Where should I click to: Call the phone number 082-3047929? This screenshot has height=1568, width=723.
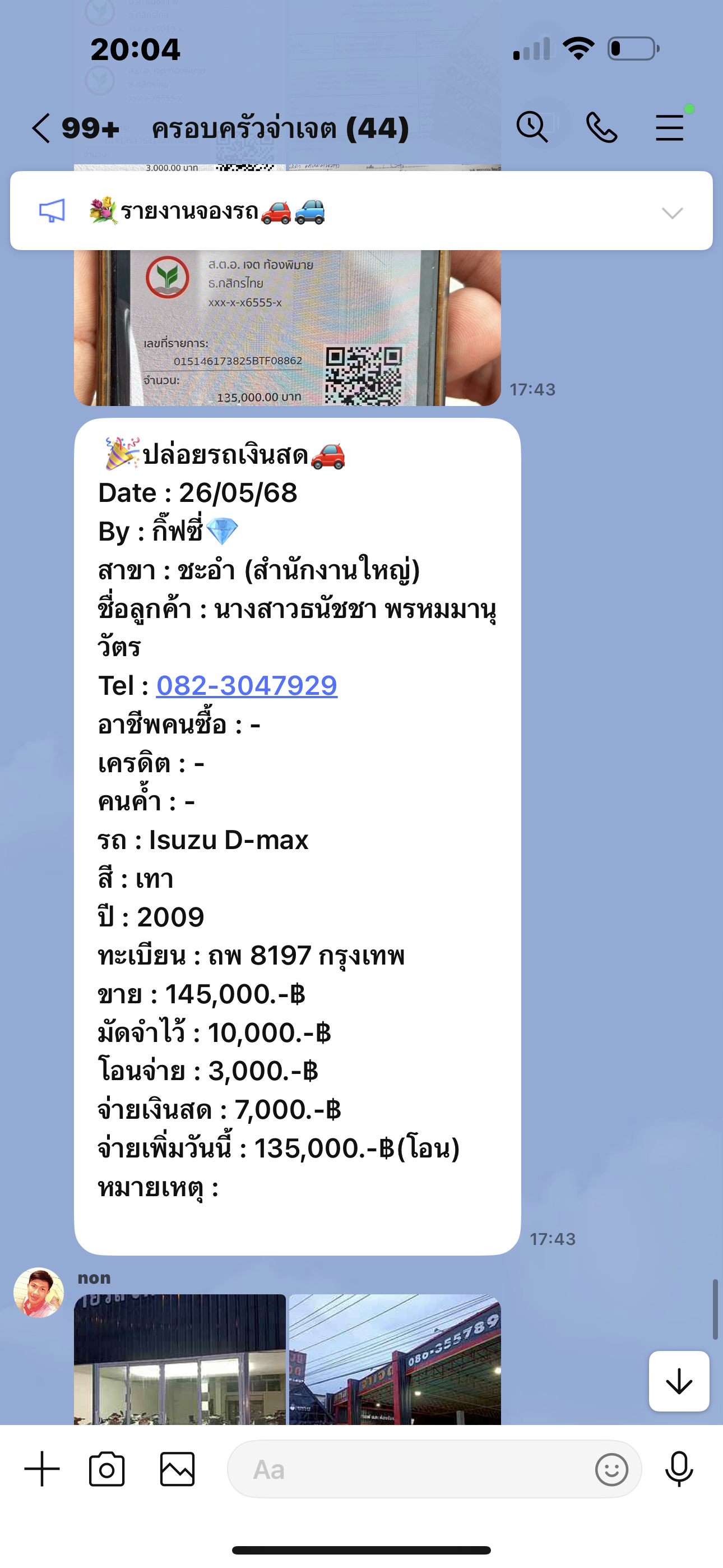247,686
